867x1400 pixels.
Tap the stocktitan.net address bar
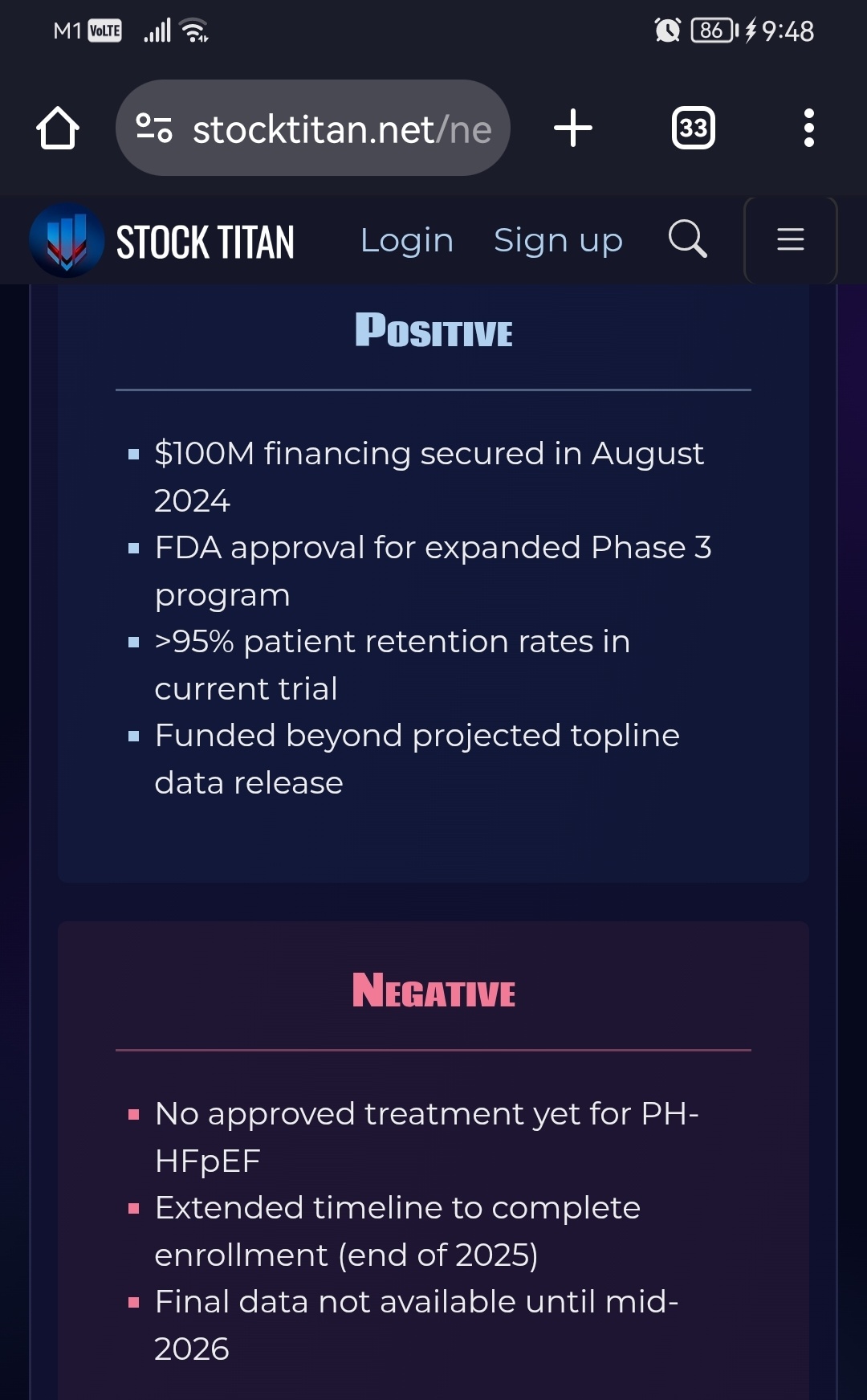point(313,128)
